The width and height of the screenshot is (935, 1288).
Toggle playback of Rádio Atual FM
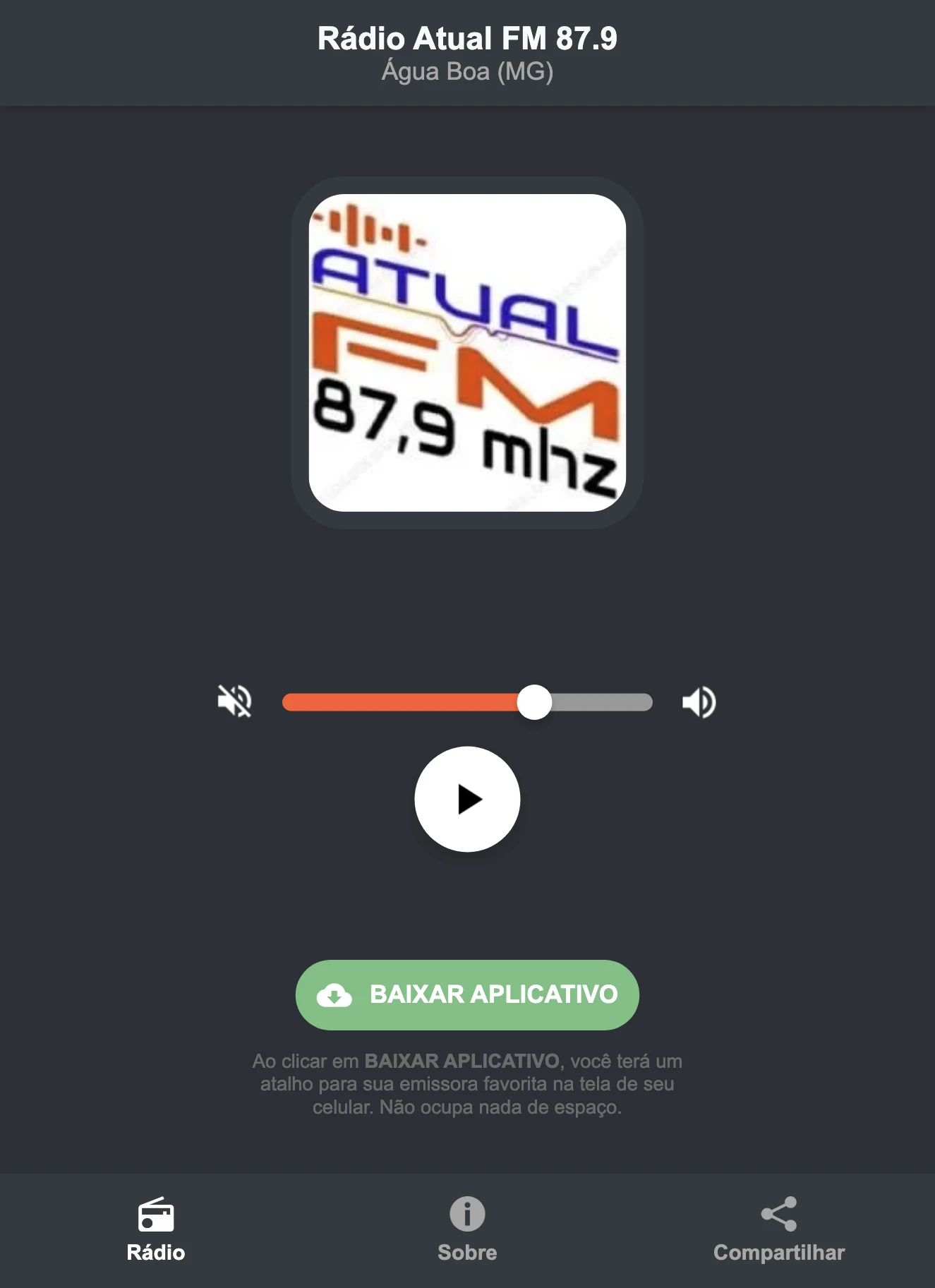click(x=467, y=798)
